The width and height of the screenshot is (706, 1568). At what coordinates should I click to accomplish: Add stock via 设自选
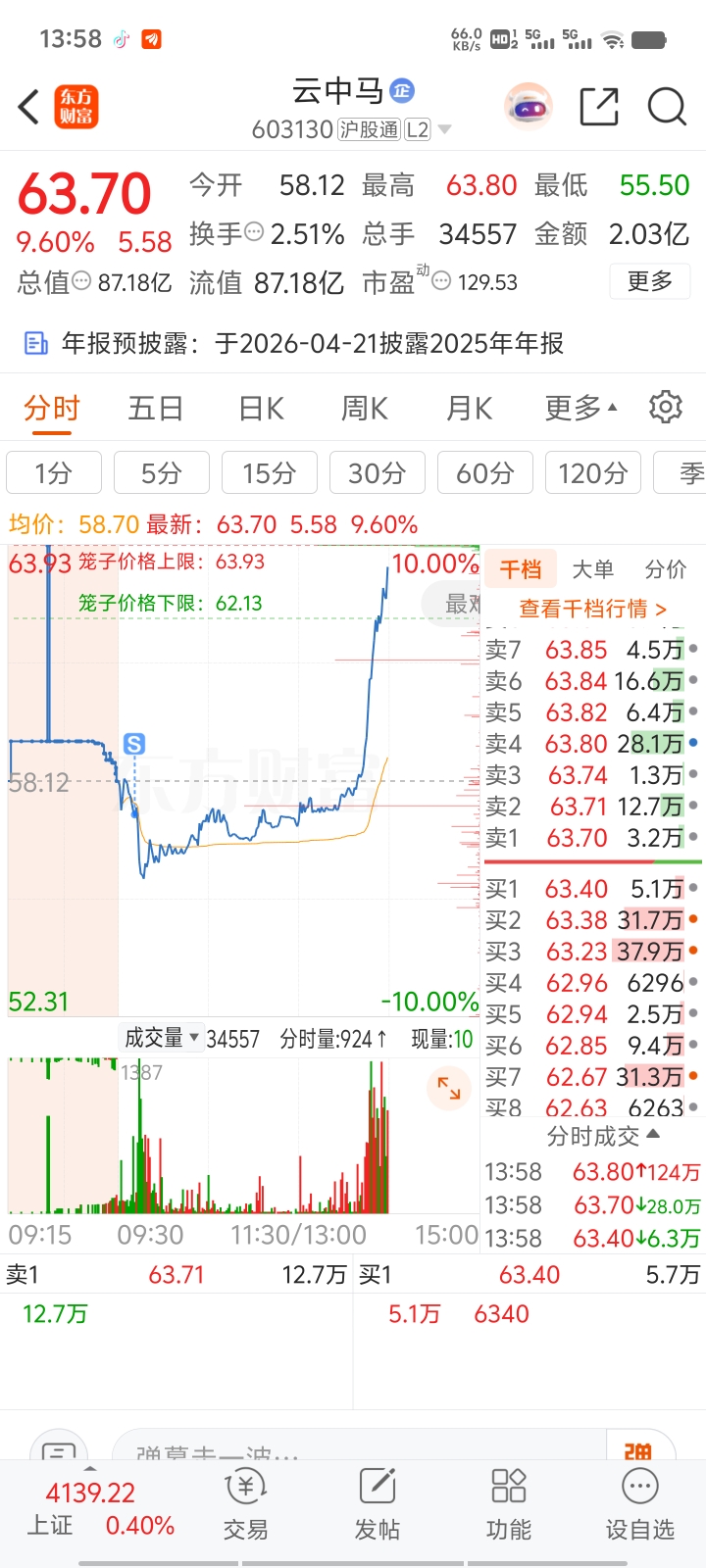[639, 1506]
